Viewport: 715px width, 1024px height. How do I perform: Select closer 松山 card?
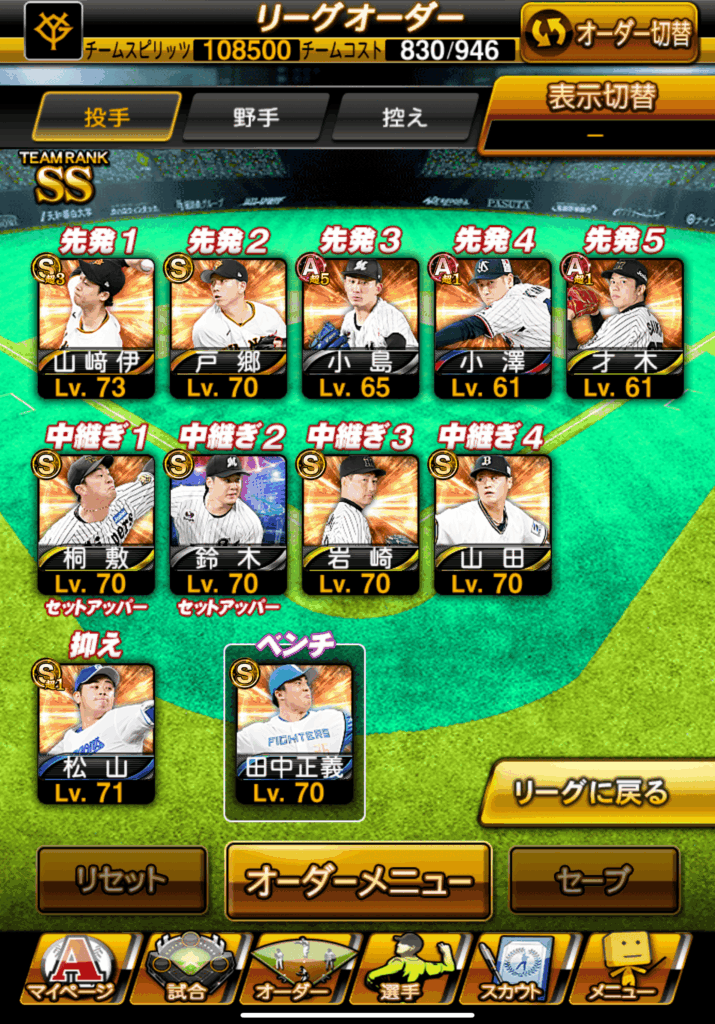pyautogui.click(x=96, y=732)
